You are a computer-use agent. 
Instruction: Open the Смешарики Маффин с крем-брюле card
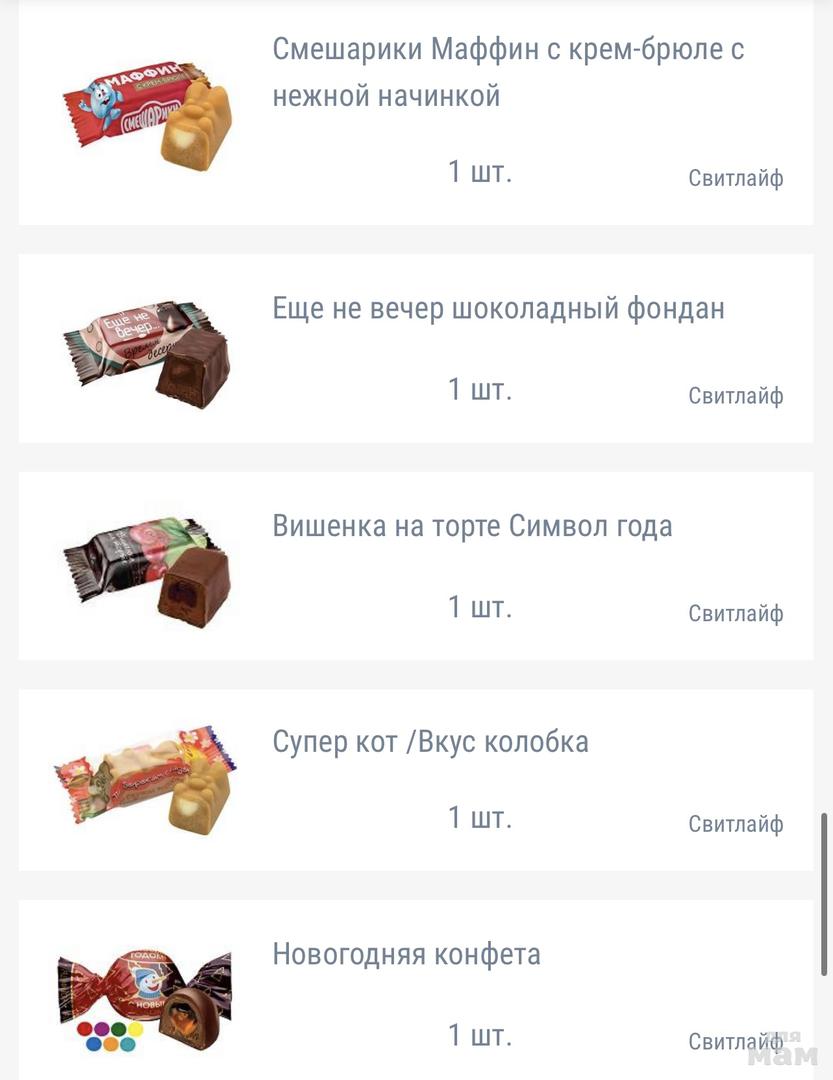[508, 73]
